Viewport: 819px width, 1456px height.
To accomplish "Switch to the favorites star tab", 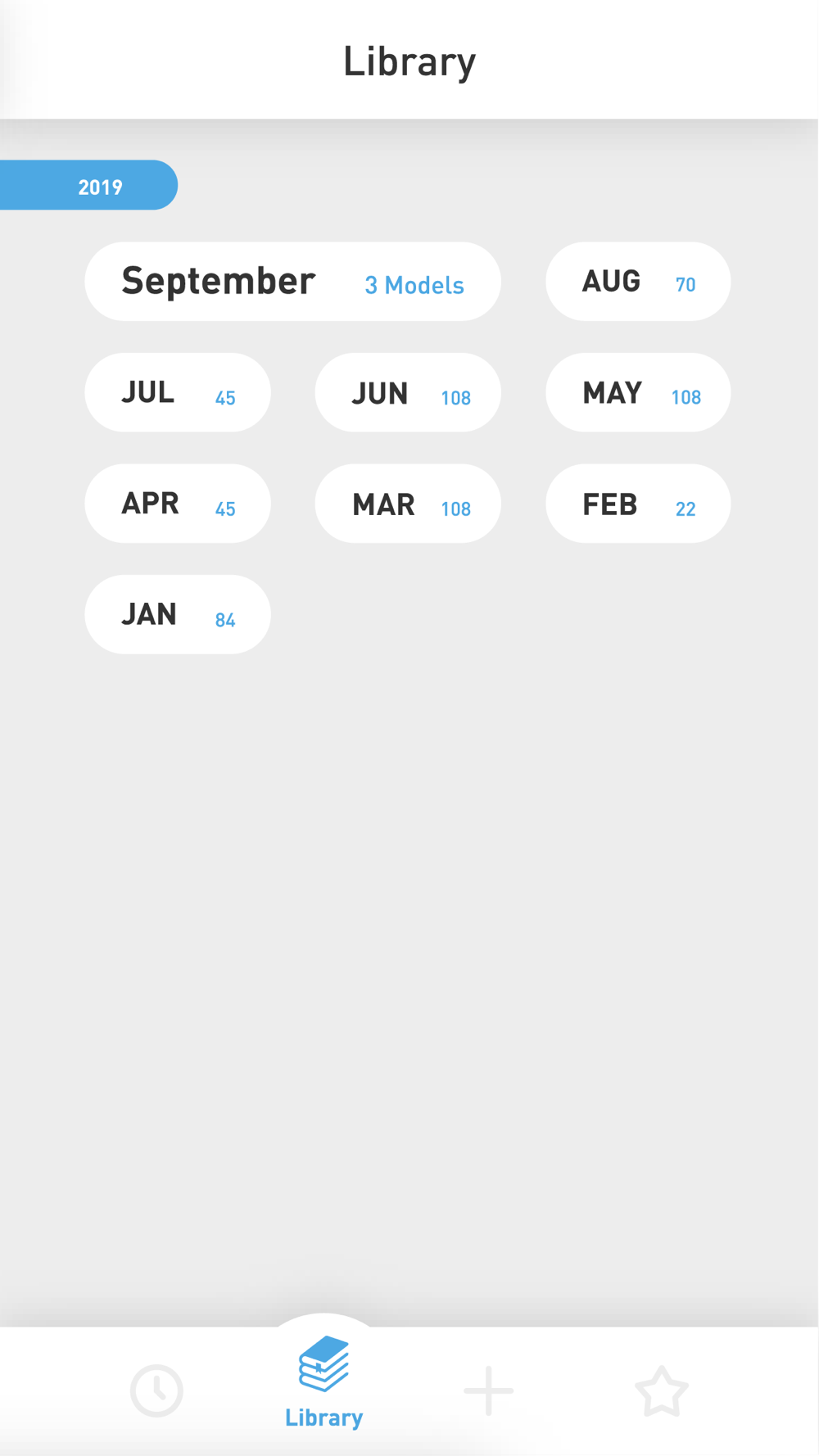I will click(x=662, y=1390).
